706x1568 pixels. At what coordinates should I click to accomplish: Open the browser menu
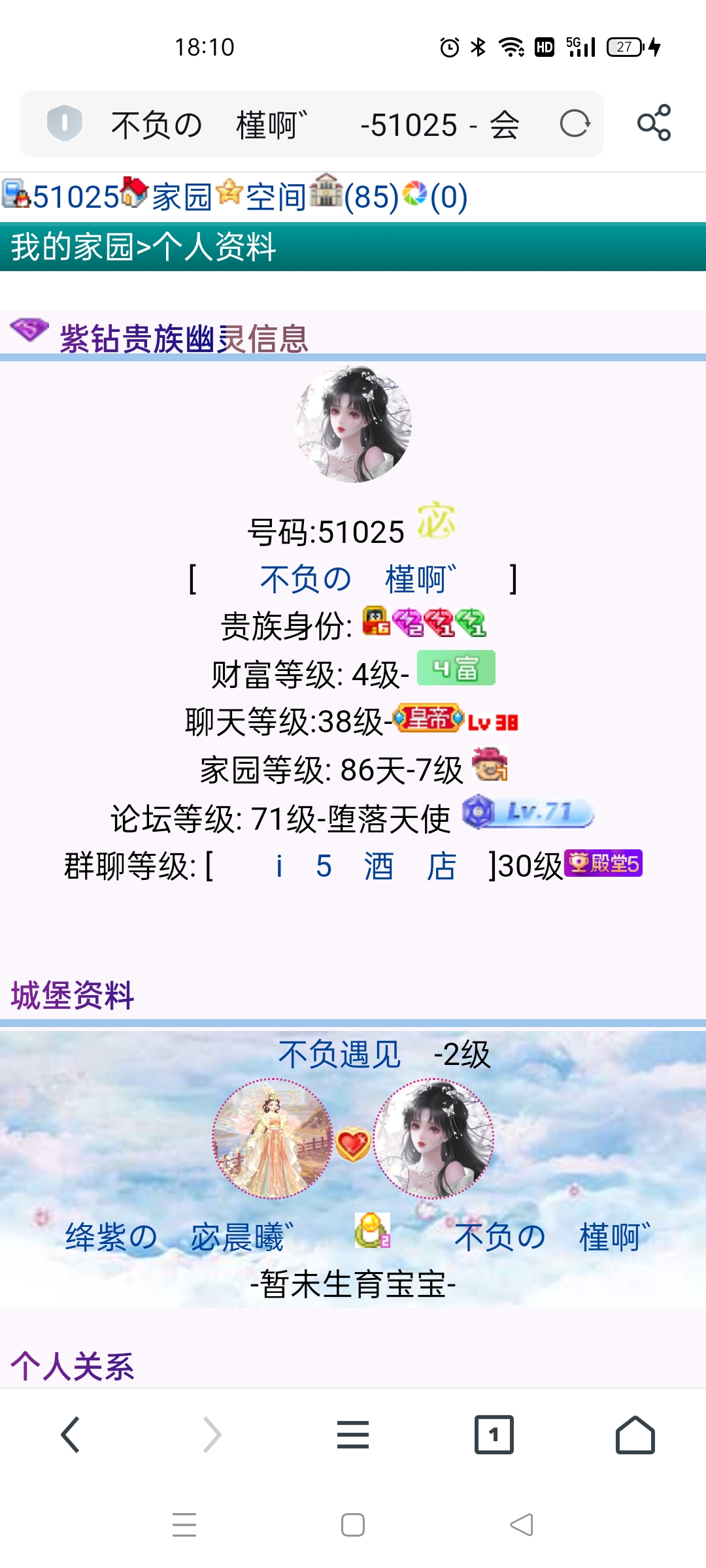(353, 1435)
